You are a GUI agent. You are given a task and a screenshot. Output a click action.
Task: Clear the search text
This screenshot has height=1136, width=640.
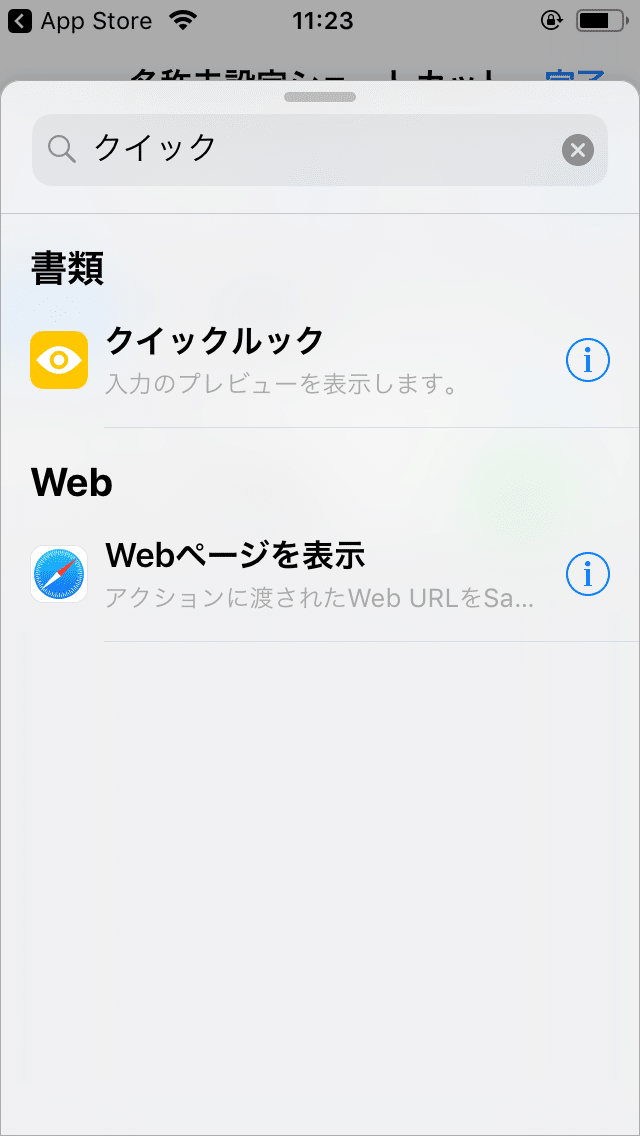pos(577,150)
